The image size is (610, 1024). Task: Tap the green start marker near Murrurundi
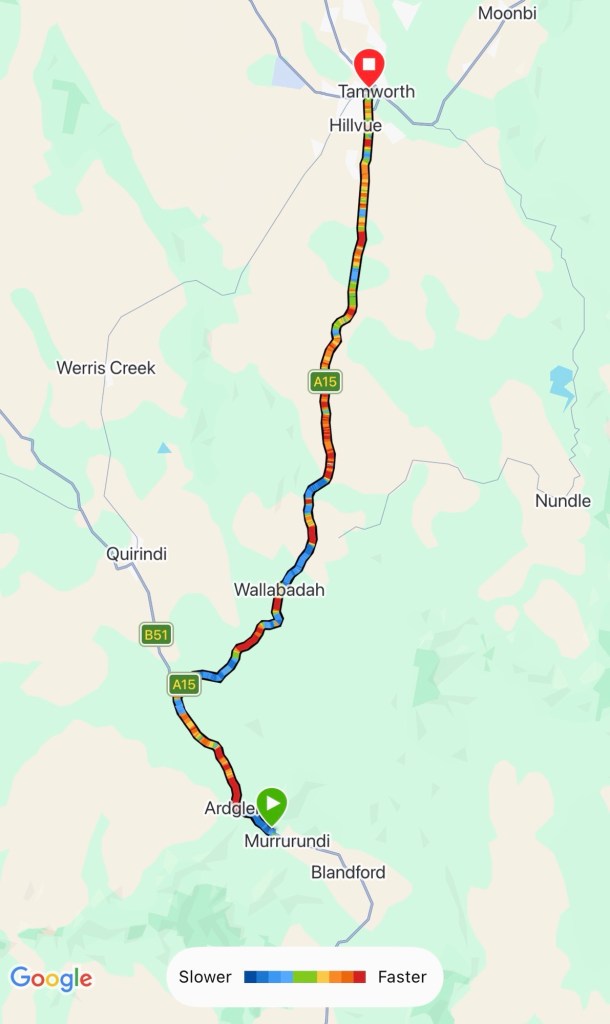coord(272,803)
